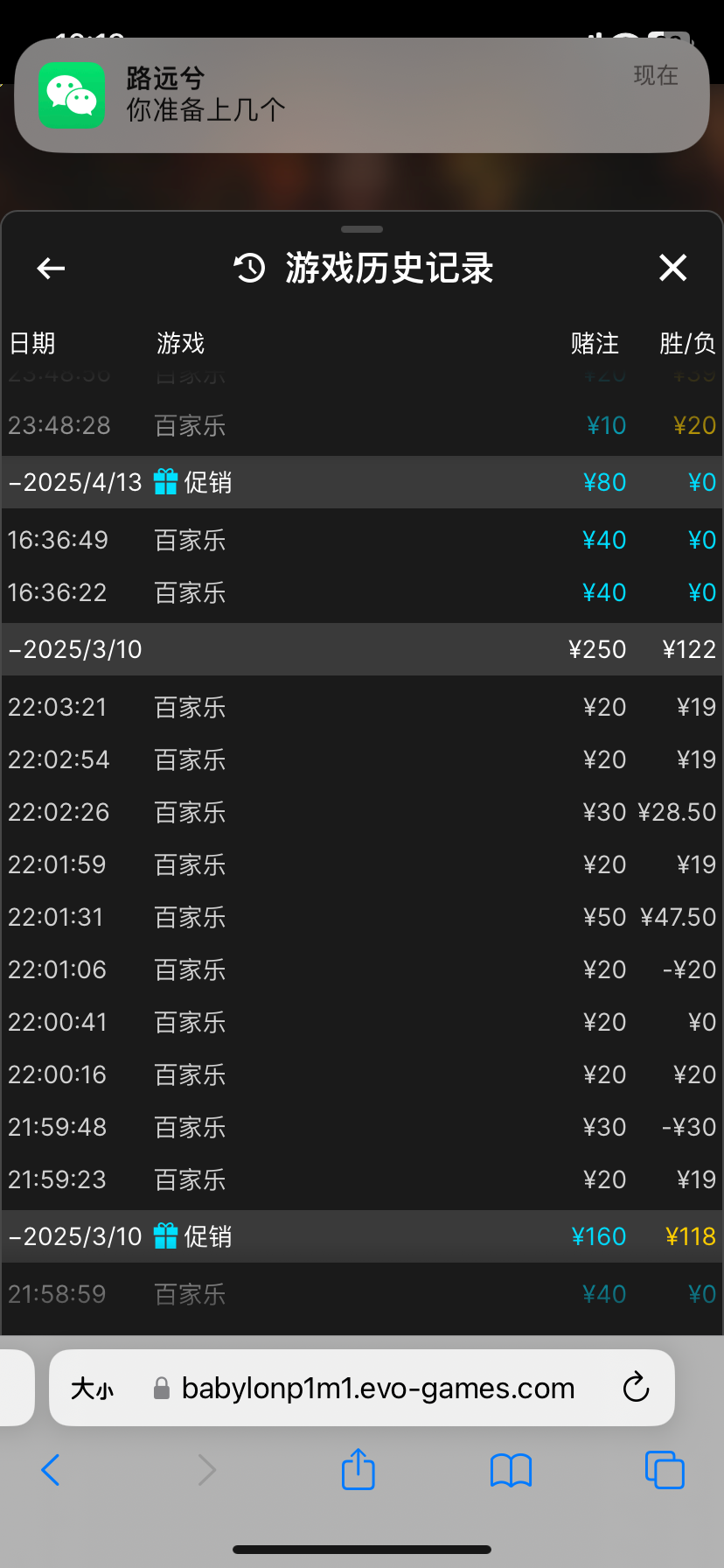
Task: Reload the babylonp1m1.evo-games.com page
Action: tap(636, 1388)
